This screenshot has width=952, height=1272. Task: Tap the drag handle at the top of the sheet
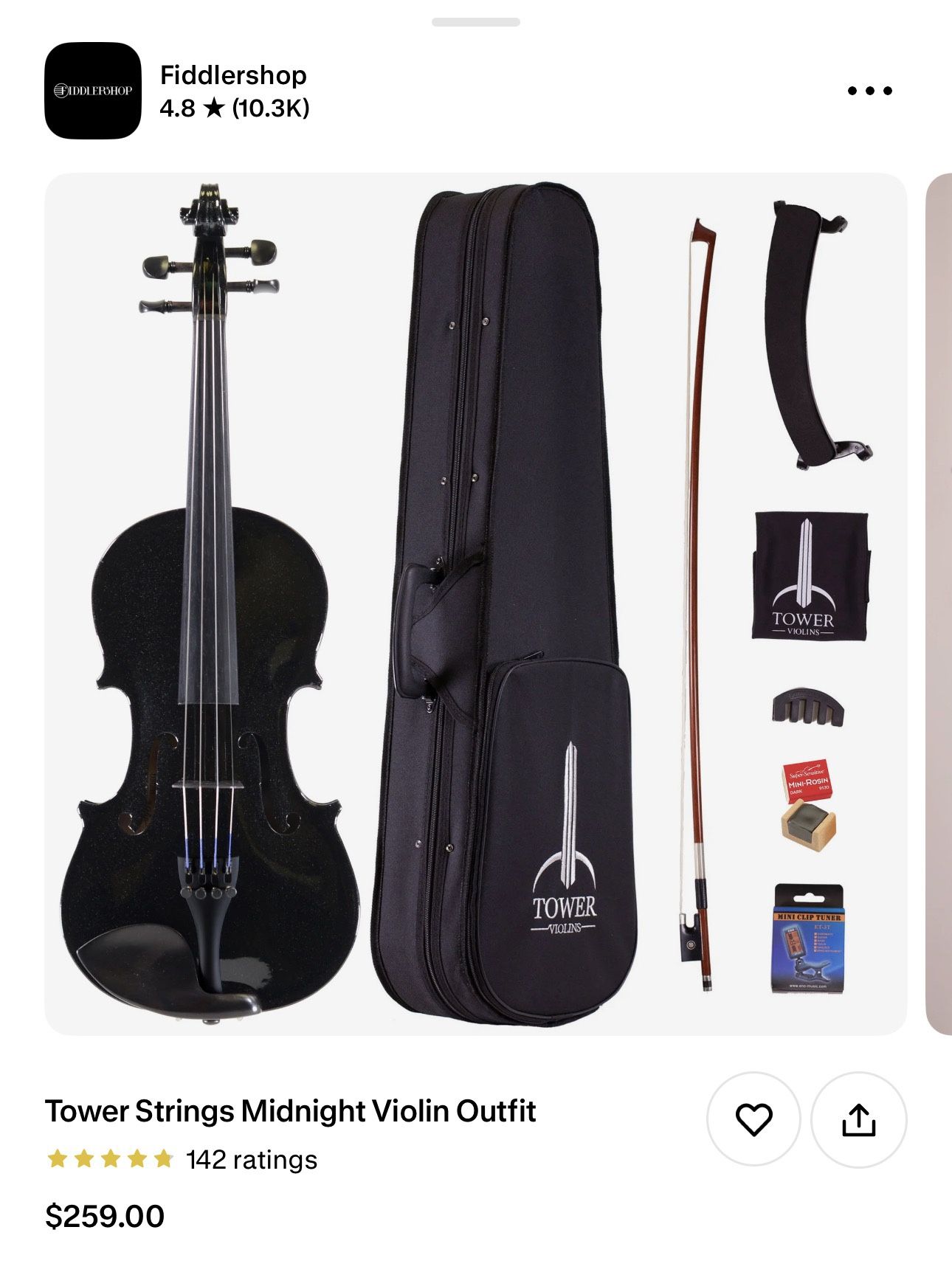point(476,22)
